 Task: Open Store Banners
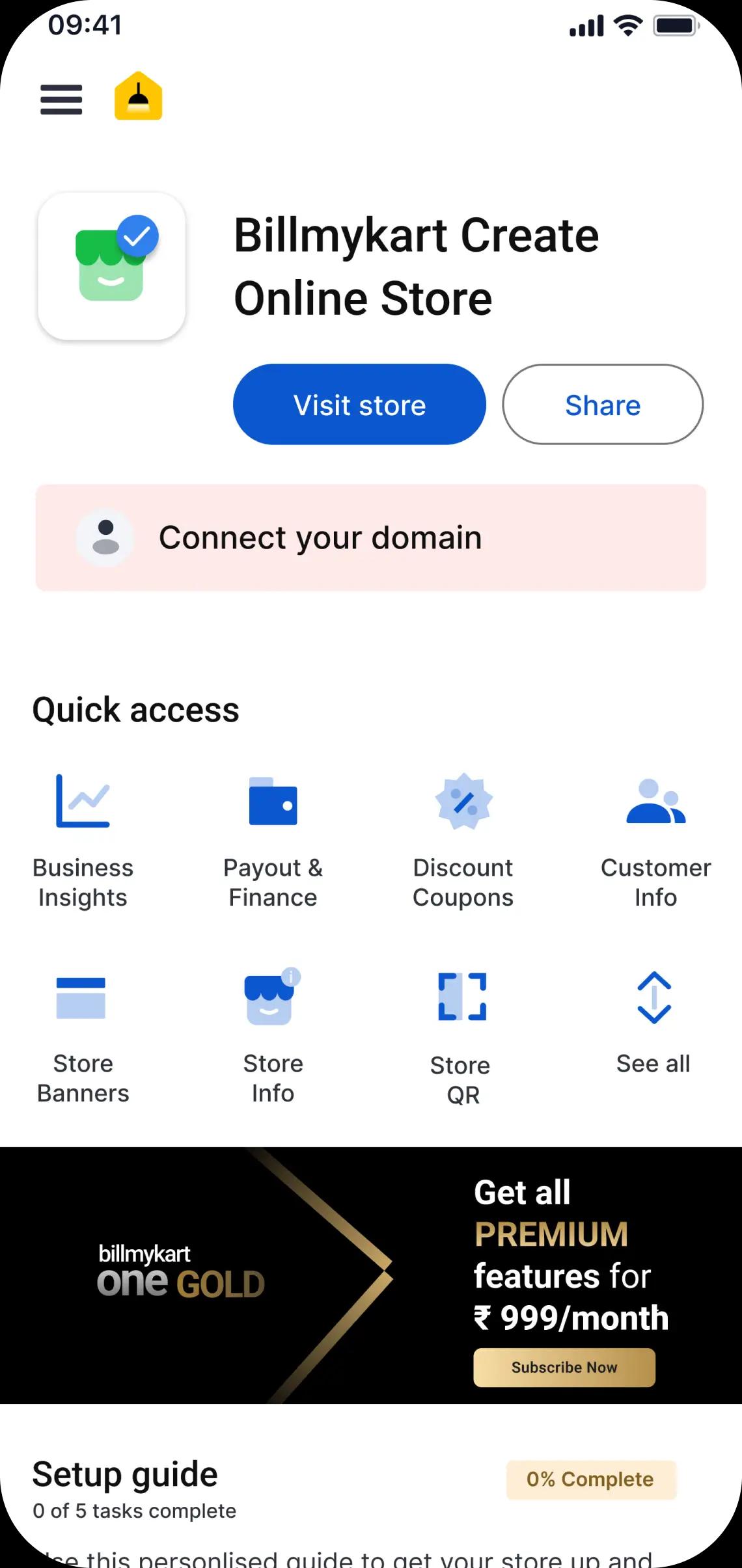pyautogui.click(x=83, y=1034)
